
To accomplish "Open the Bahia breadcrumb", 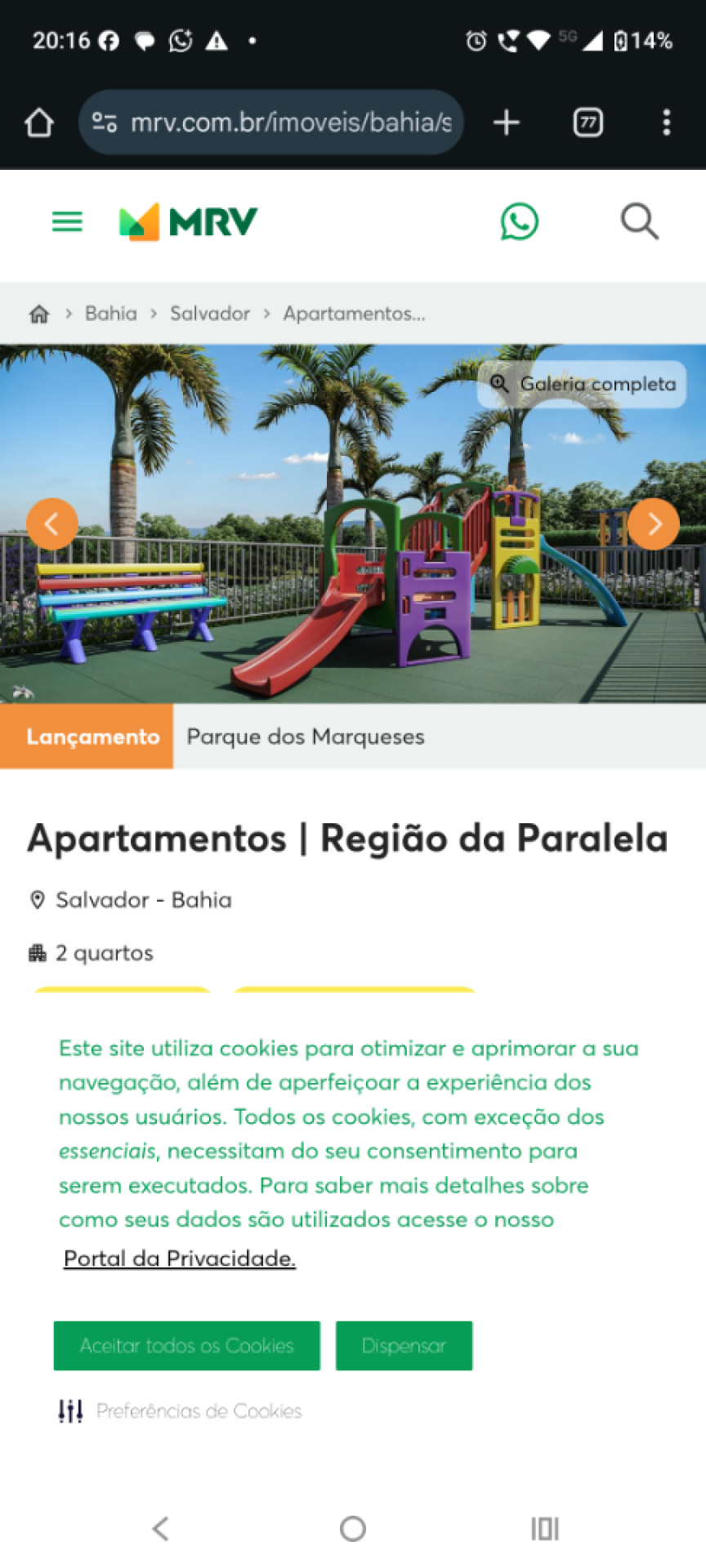I will (x=111, y=314).
